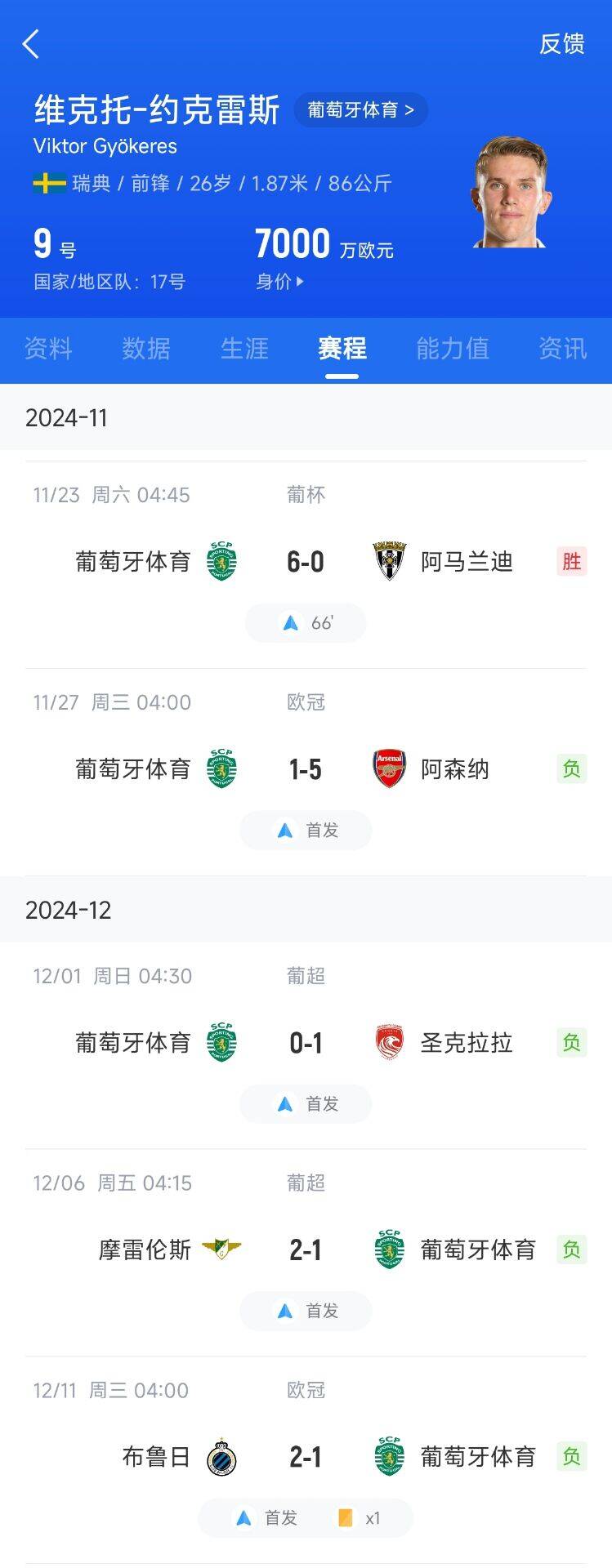
Task: Switch to the 生涯 tab
Action: click(244, 349)
